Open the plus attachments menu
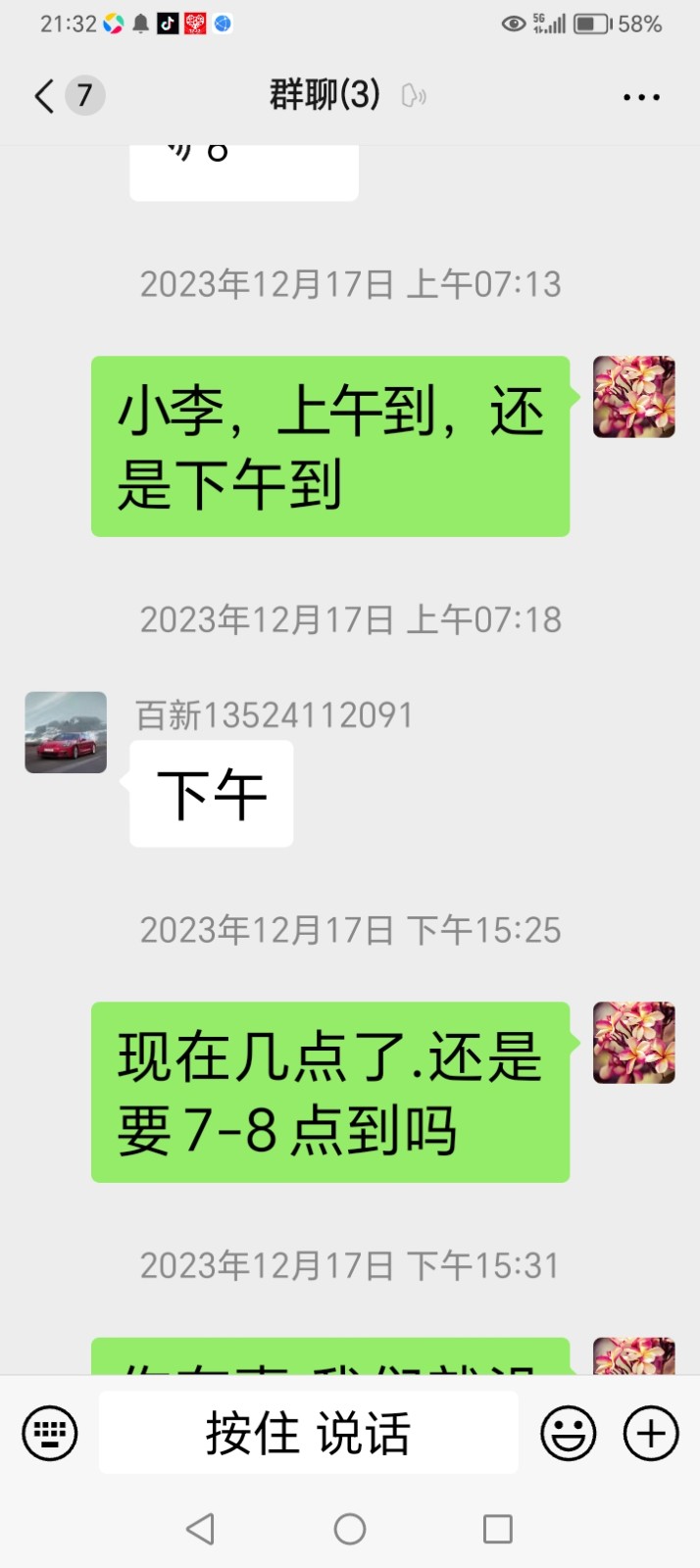Viewport: 700px width, 1568px height. (651, 1434)
